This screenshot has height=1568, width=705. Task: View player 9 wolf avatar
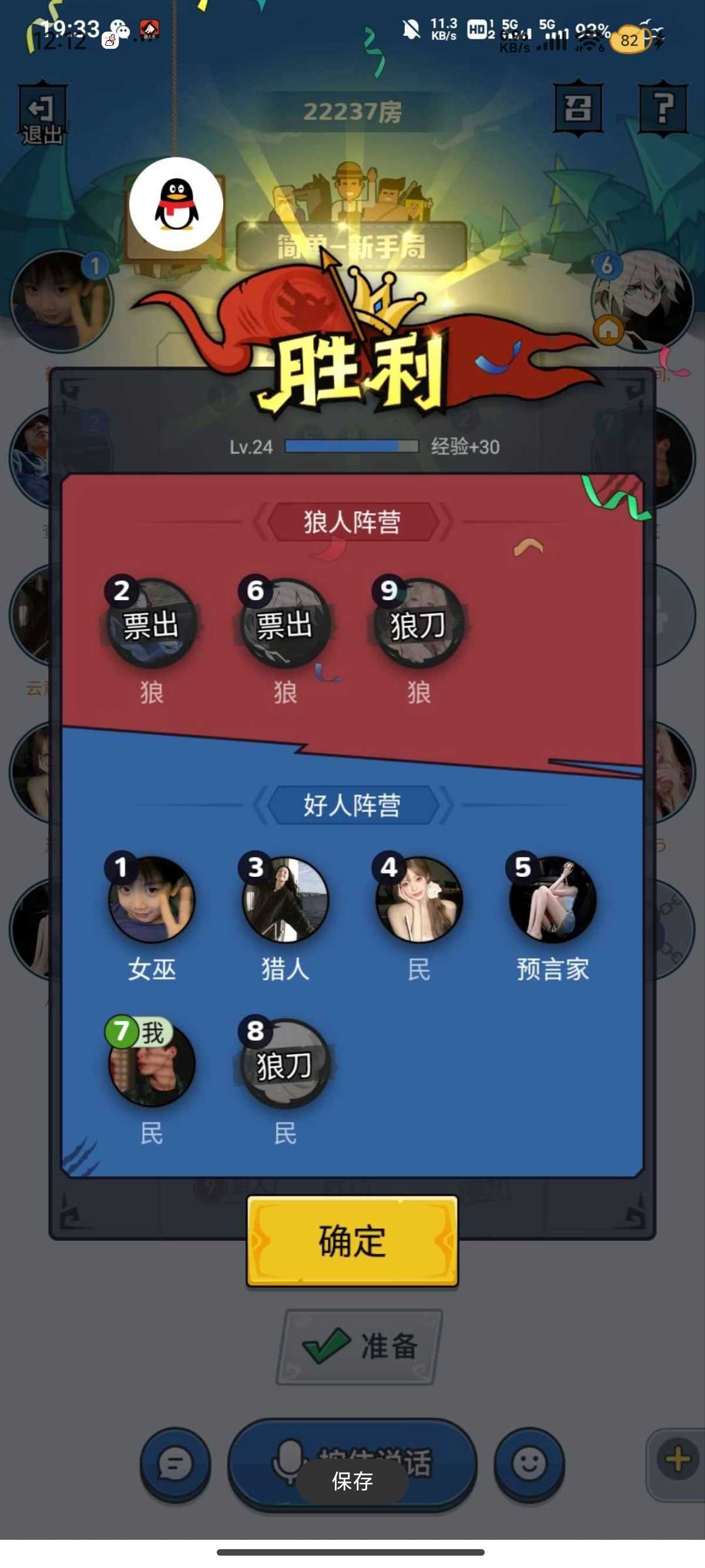pyautogui.click(x=419, y=623)
